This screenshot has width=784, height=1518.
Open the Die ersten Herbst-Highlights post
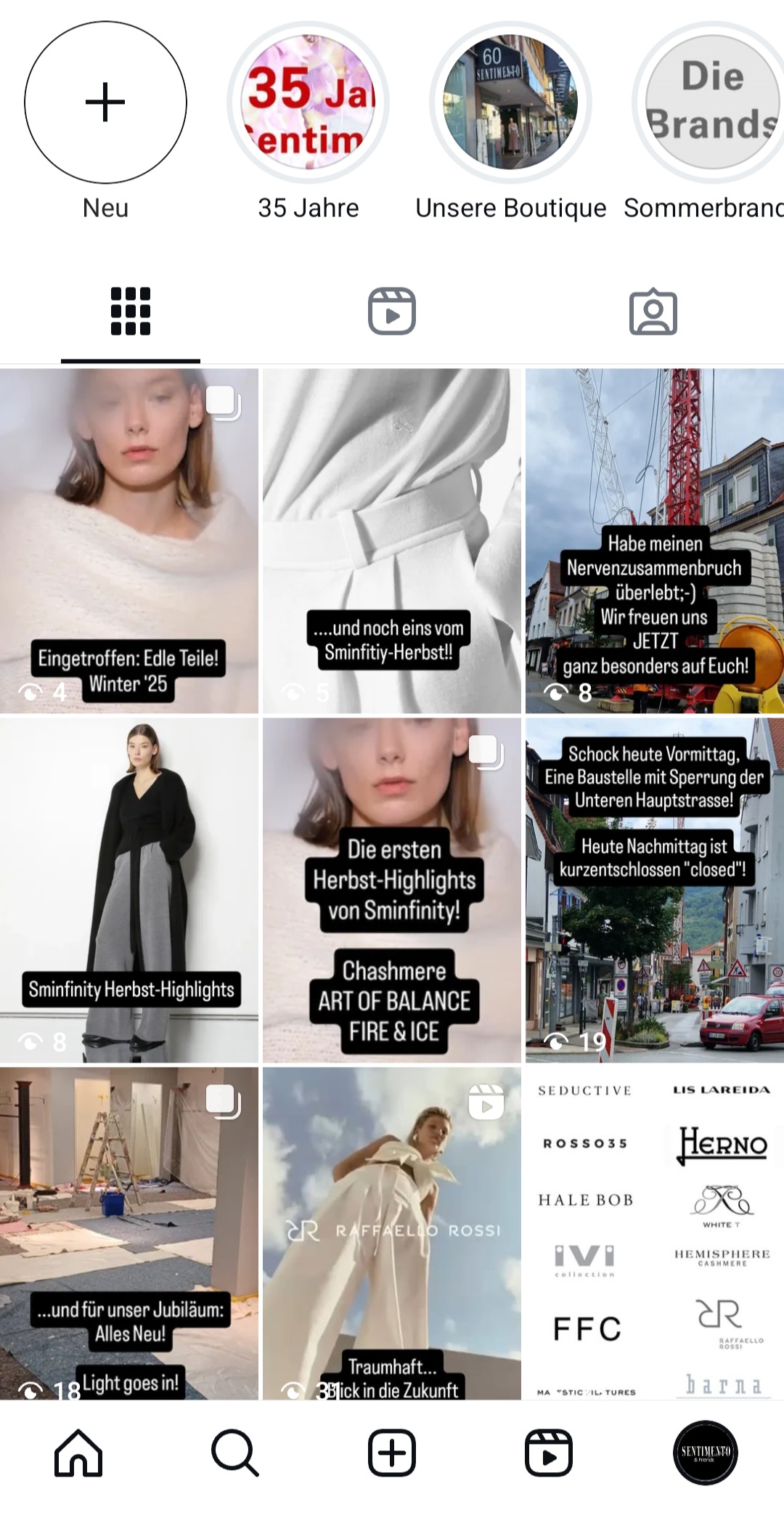pyautogui.click(x=392, y=890)
